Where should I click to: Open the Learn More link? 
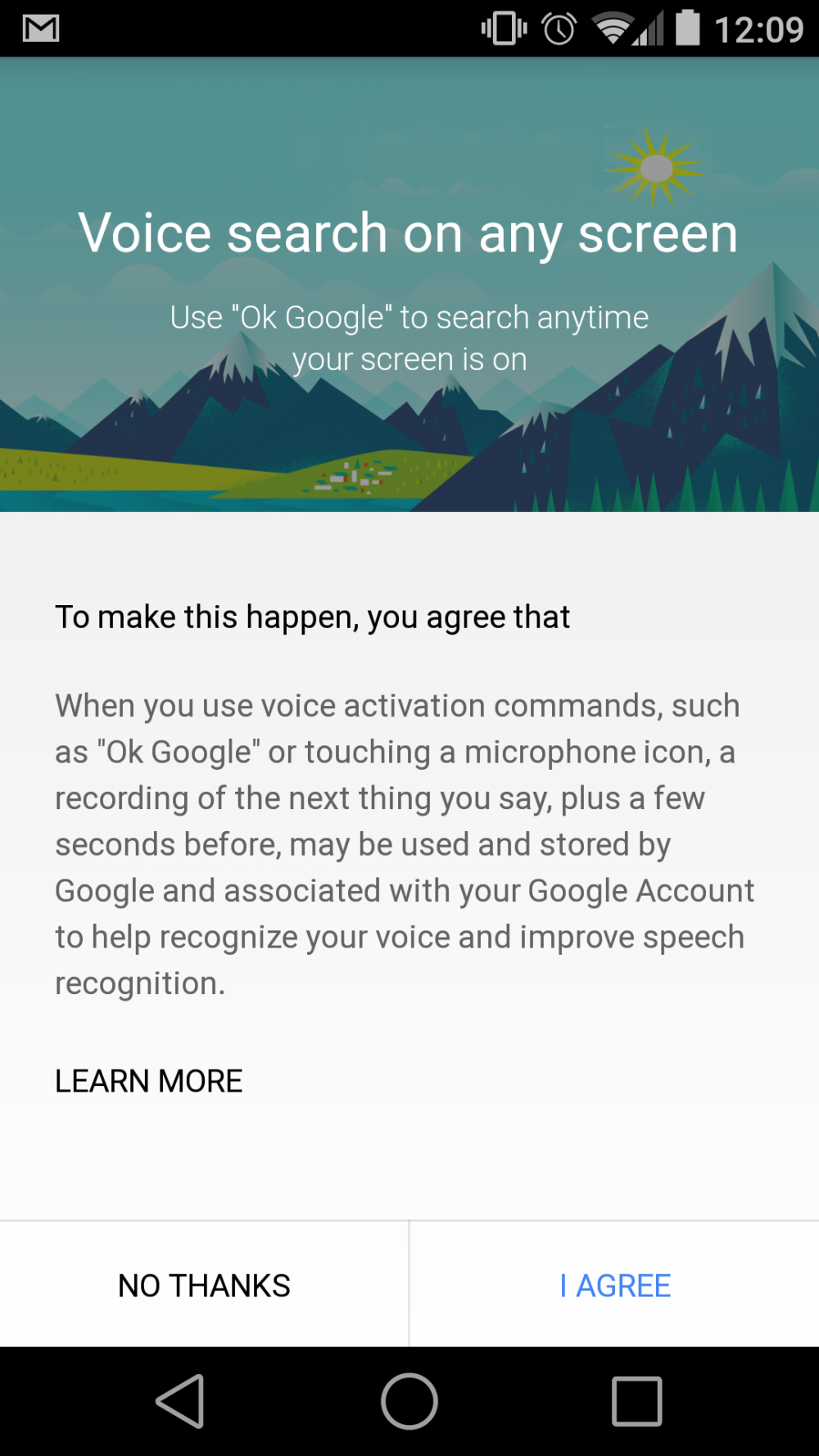[x=148, y=1081]
